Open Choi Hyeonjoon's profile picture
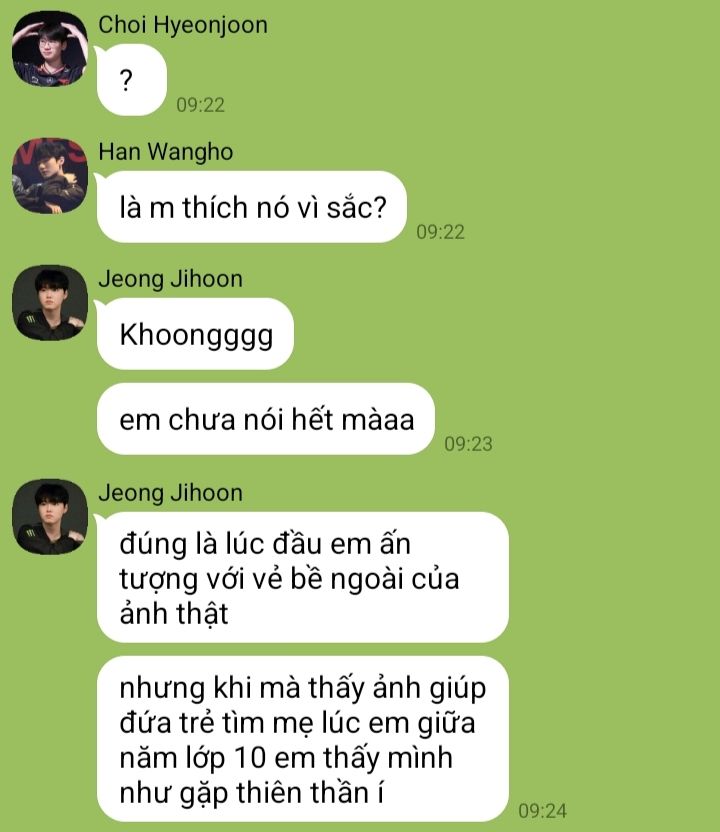720x832 pixels. 50,49
